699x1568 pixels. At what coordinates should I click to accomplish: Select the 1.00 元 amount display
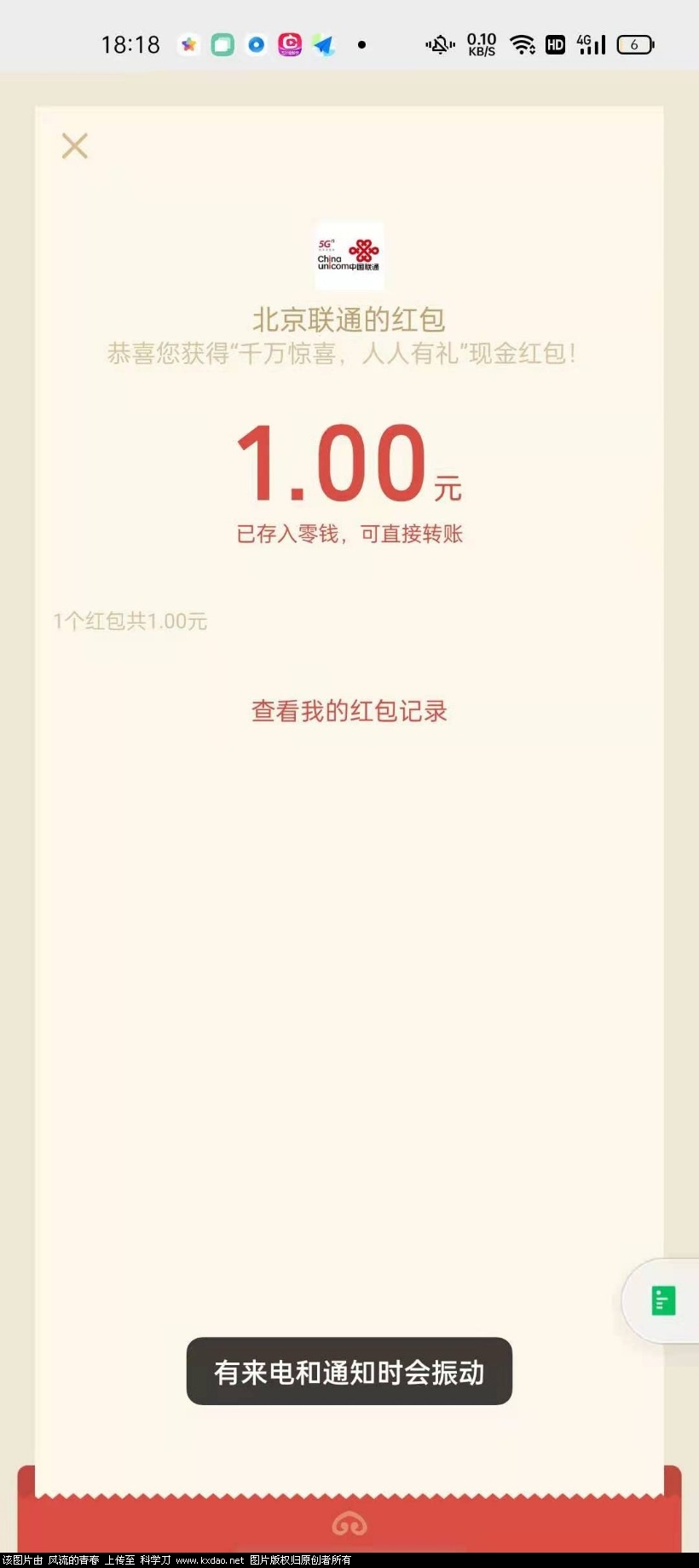[x=349, y=465]
